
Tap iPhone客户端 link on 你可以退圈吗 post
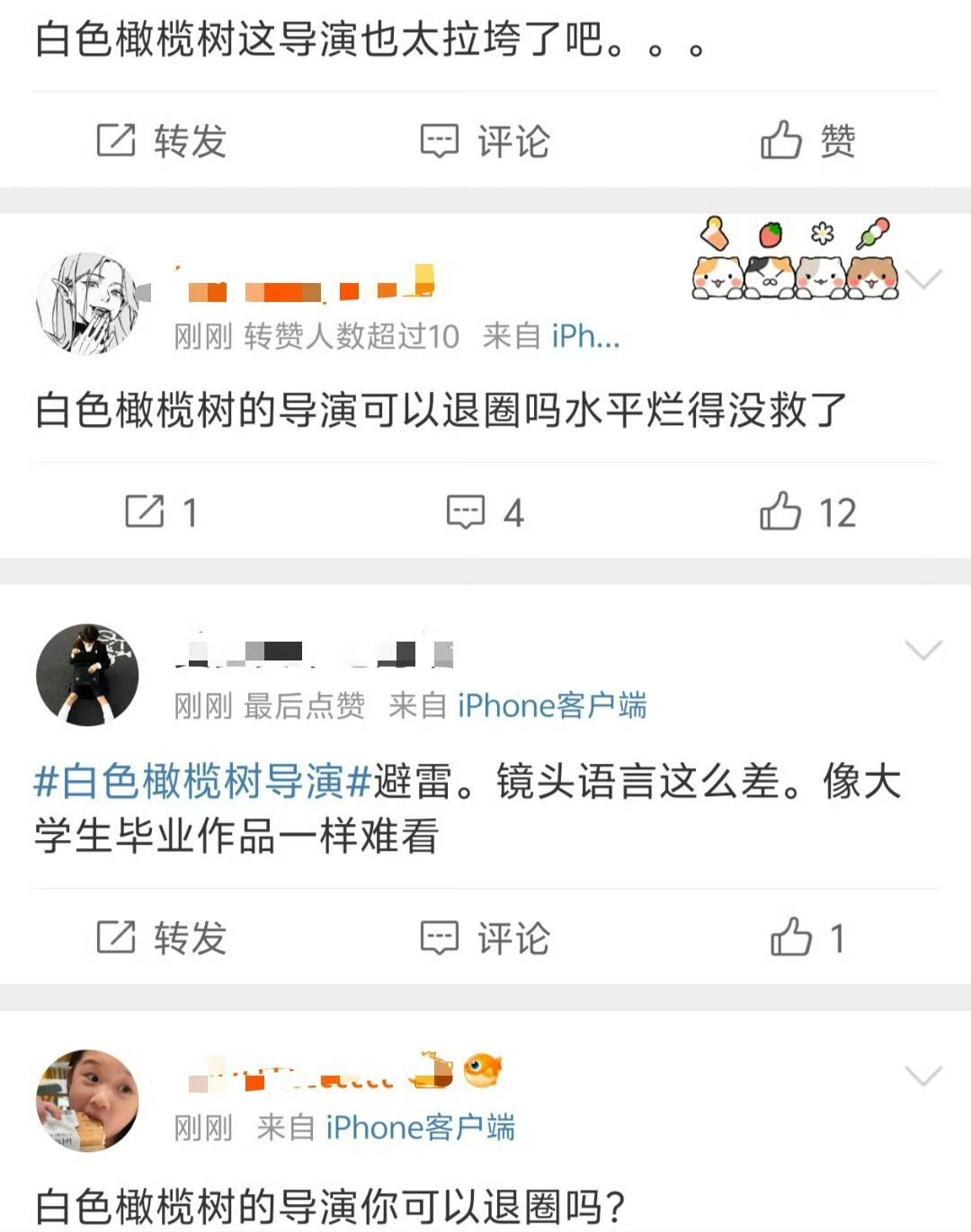click(x=420, y=1127)
